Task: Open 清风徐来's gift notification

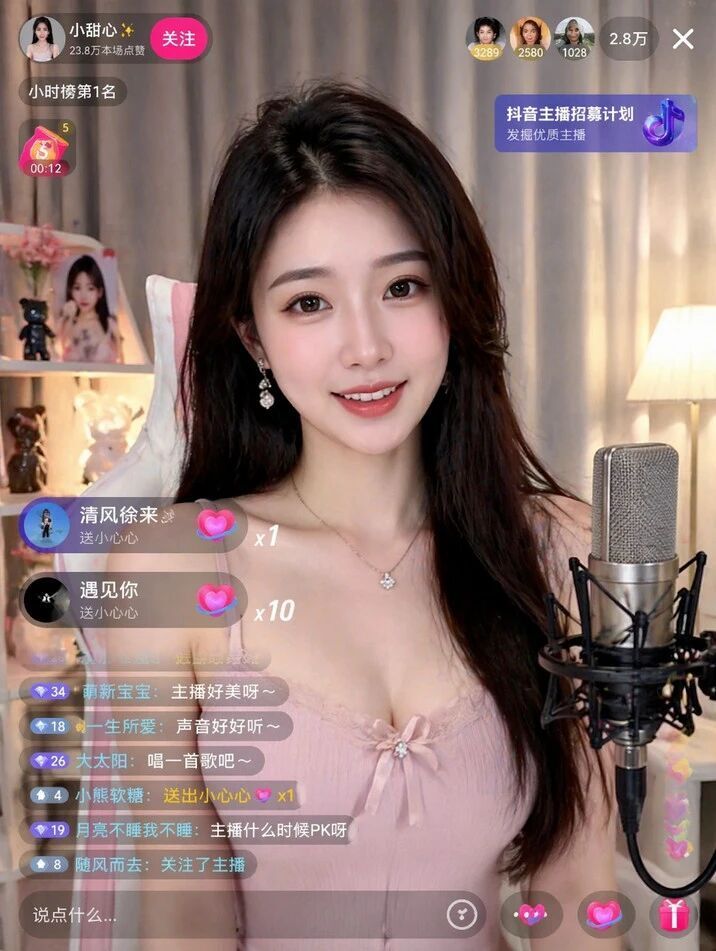Action: pos(132,525)
